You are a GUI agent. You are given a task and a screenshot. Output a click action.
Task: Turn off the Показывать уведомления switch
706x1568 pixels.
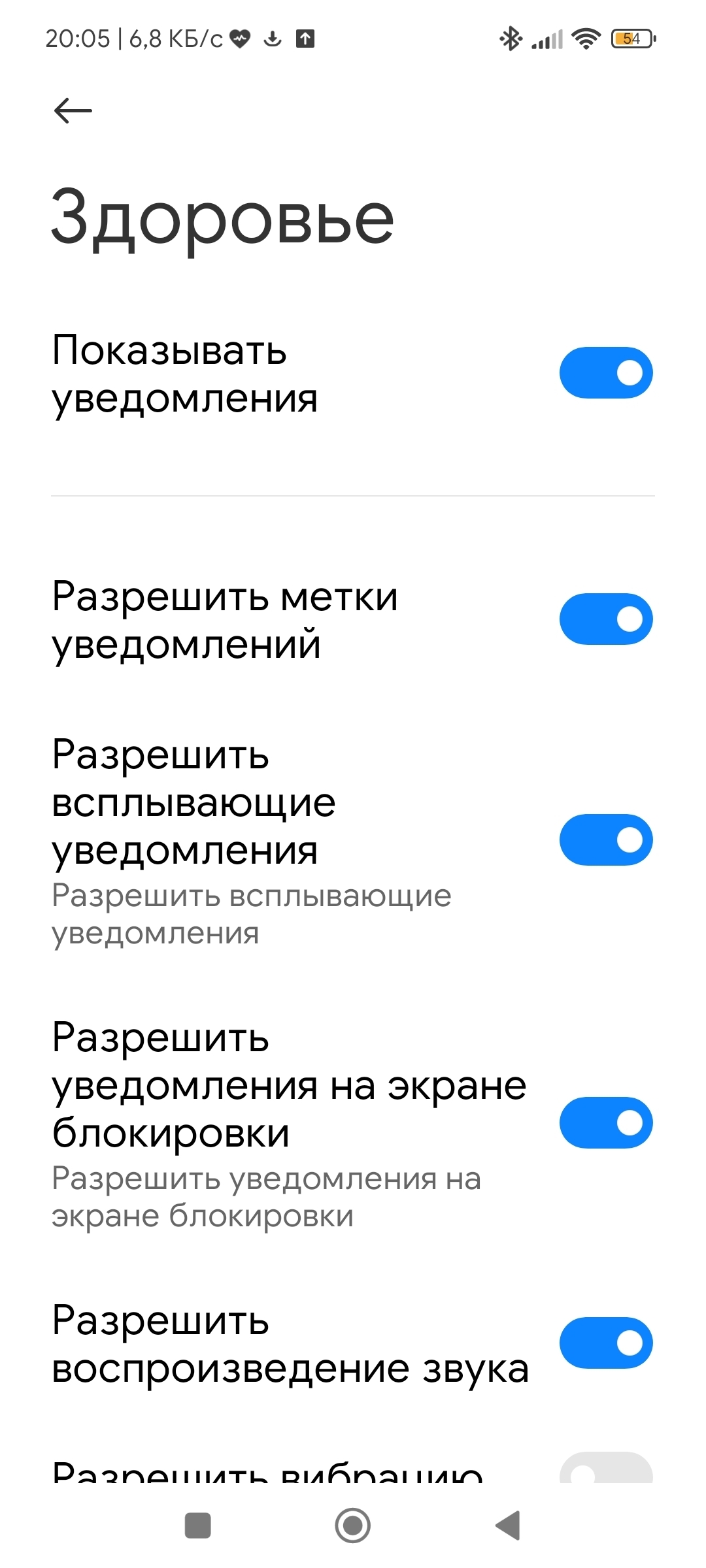(606, 373)
